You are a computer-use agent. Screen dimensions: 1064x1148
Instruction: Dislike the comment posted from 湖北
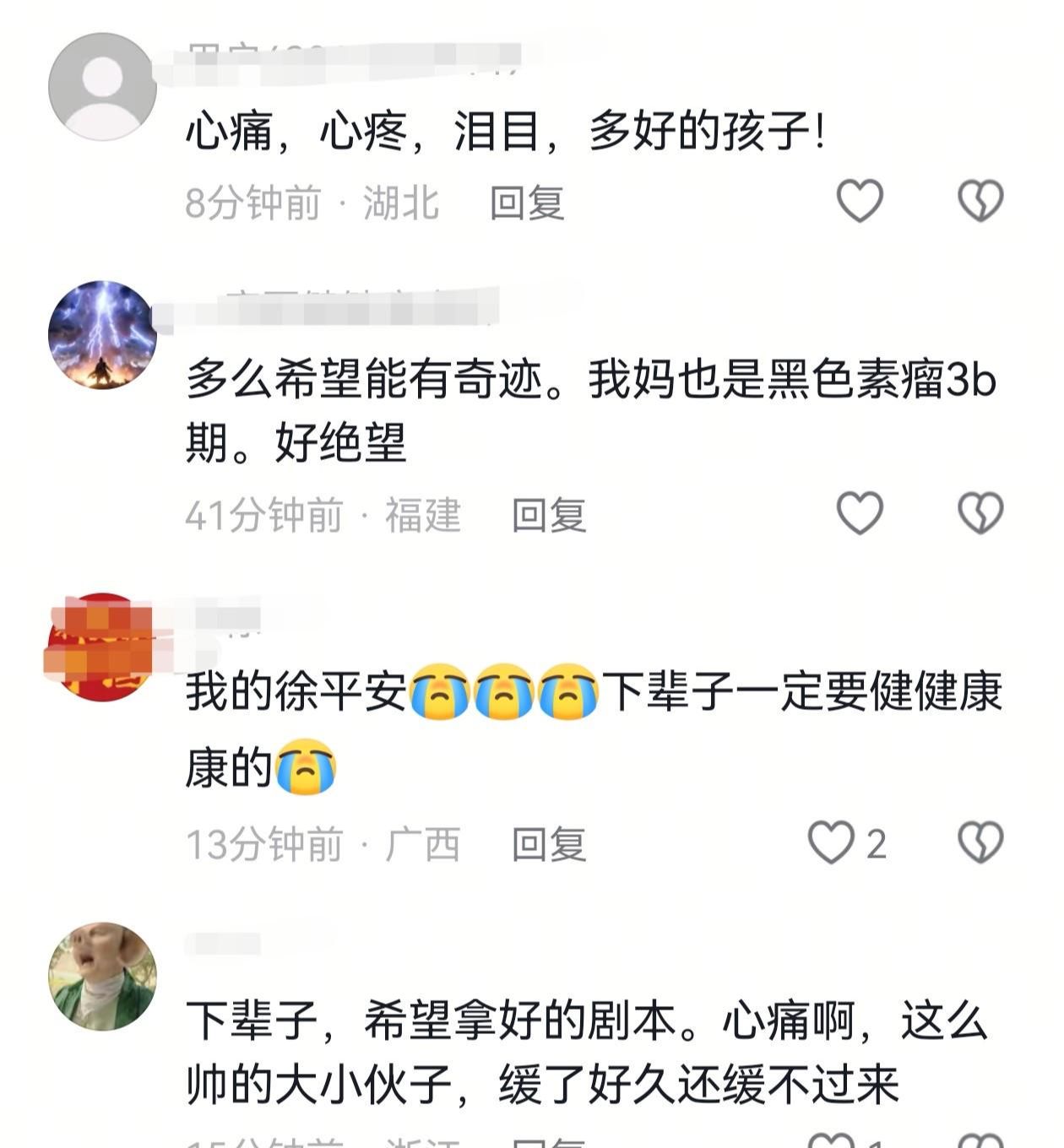(980, 201)
